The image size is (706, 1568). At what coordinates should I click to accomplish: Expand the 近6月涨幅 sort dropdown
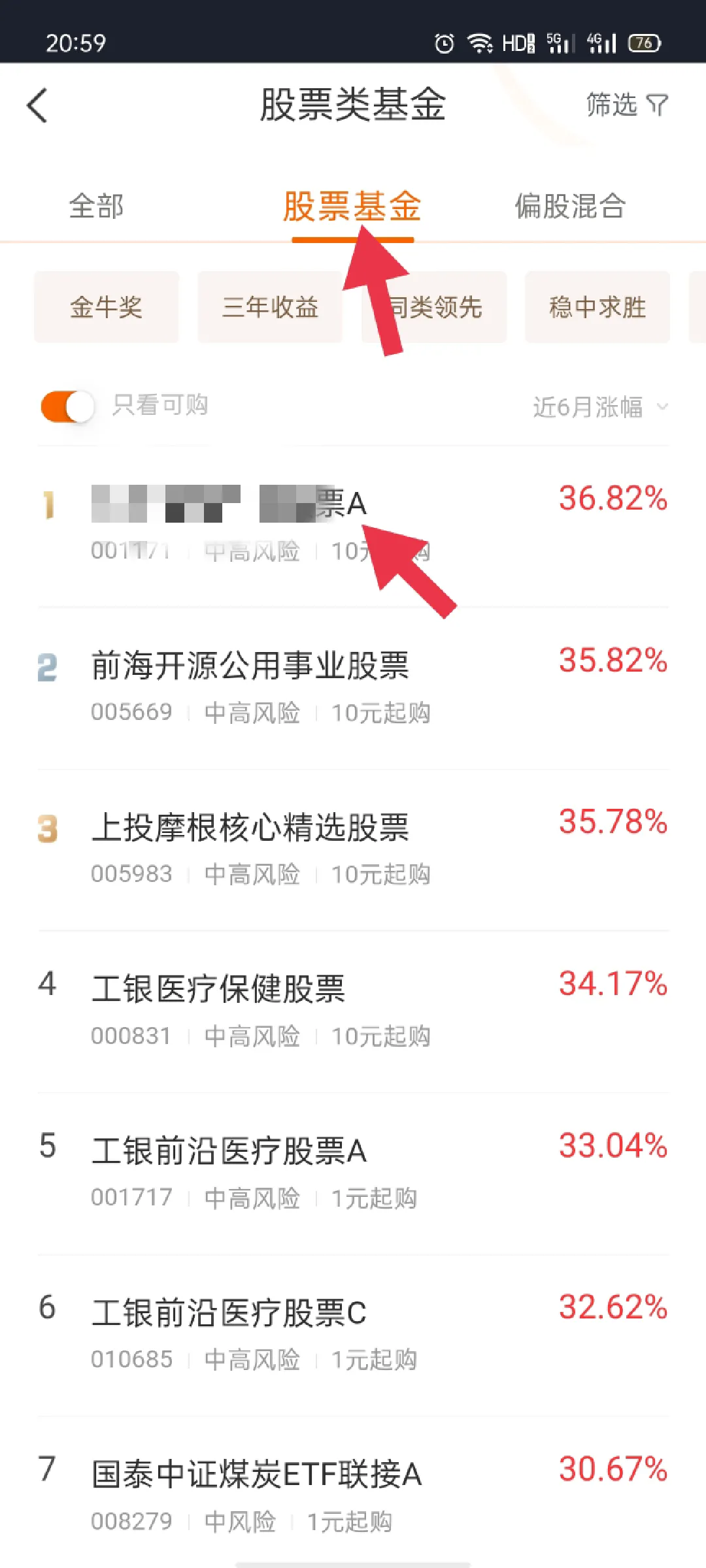601,407
